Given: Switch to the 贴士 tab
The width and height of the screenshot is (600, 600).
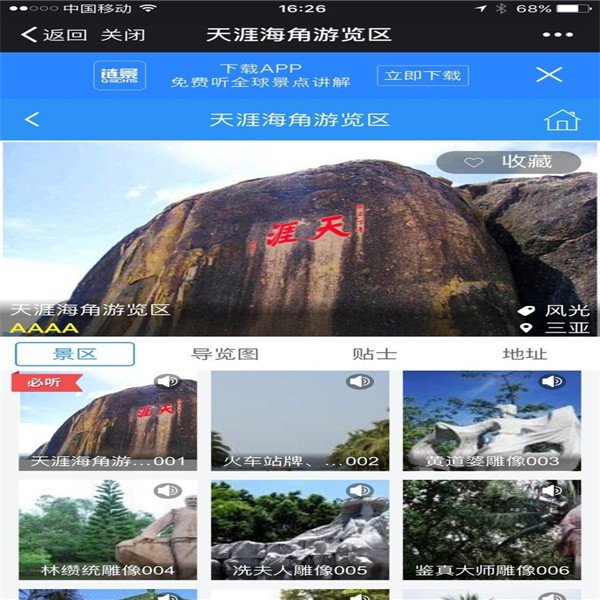Looking at the screenshot, I should click(x=375, y=354).
